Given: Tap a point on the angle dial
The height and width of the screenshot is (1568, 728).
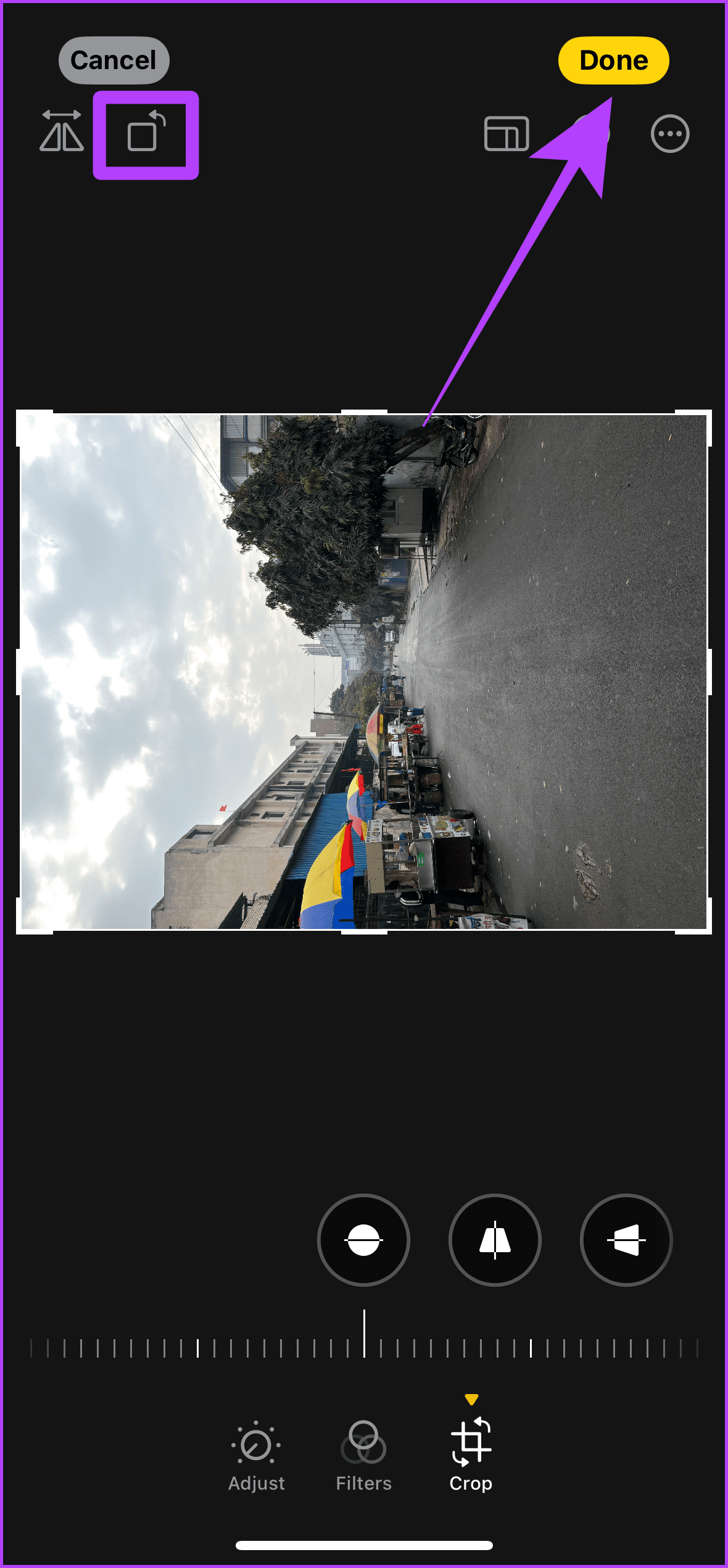Looking at the screenshot, I should (364, 1346).
